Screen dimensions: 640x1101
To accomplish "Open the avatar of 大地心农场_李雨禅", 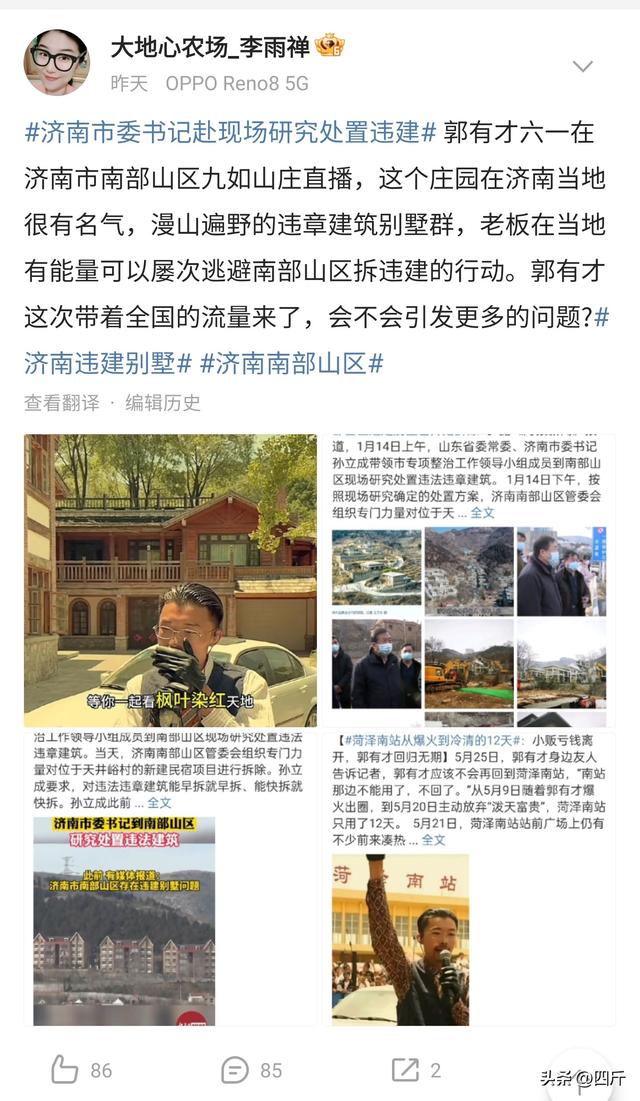I will 57,62.
